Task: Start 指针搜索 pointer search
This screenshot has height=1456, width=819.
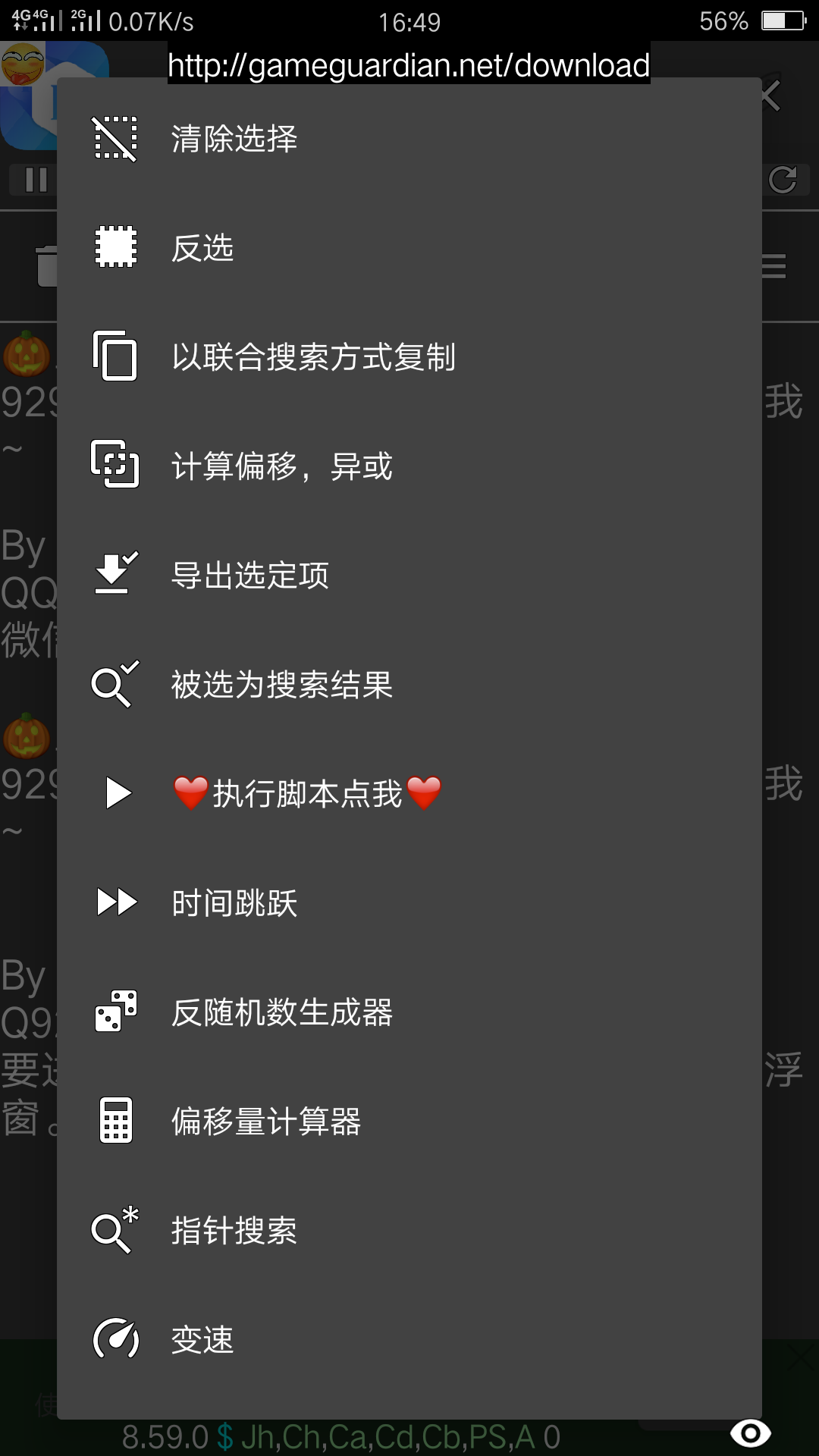Action: 235,1231
